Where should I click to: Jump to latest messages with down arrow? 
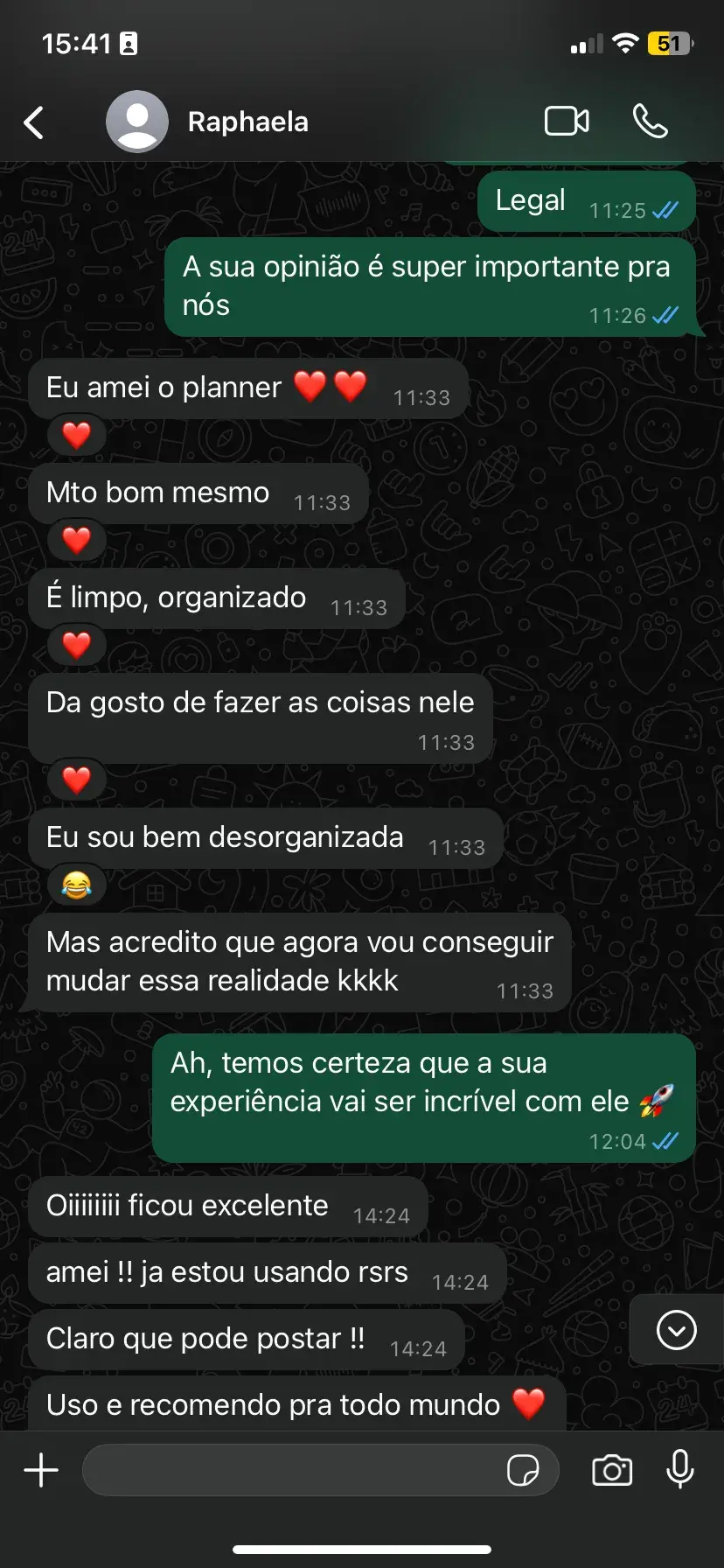[x=676, y=1330]
